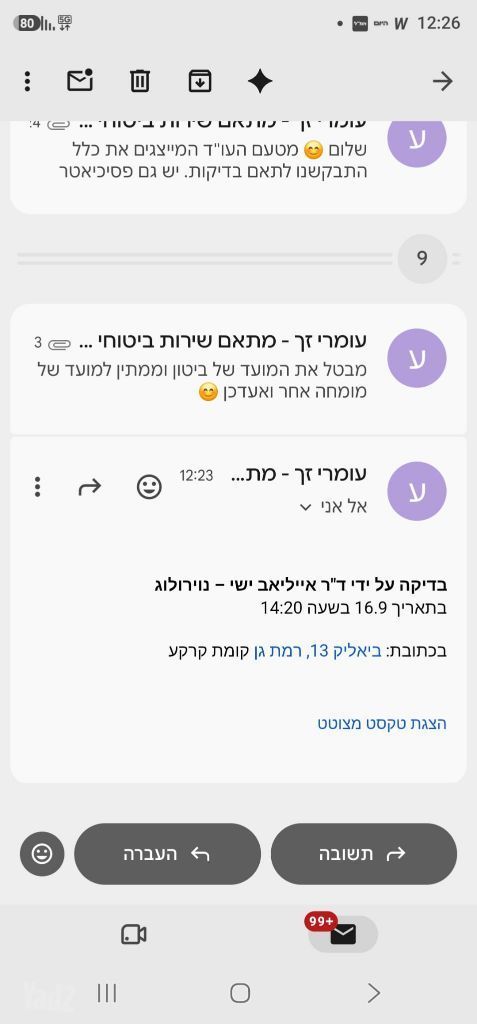477x1024 pixels.
Task: Open the Gemini sparkle summary
Action: [259, 81]
